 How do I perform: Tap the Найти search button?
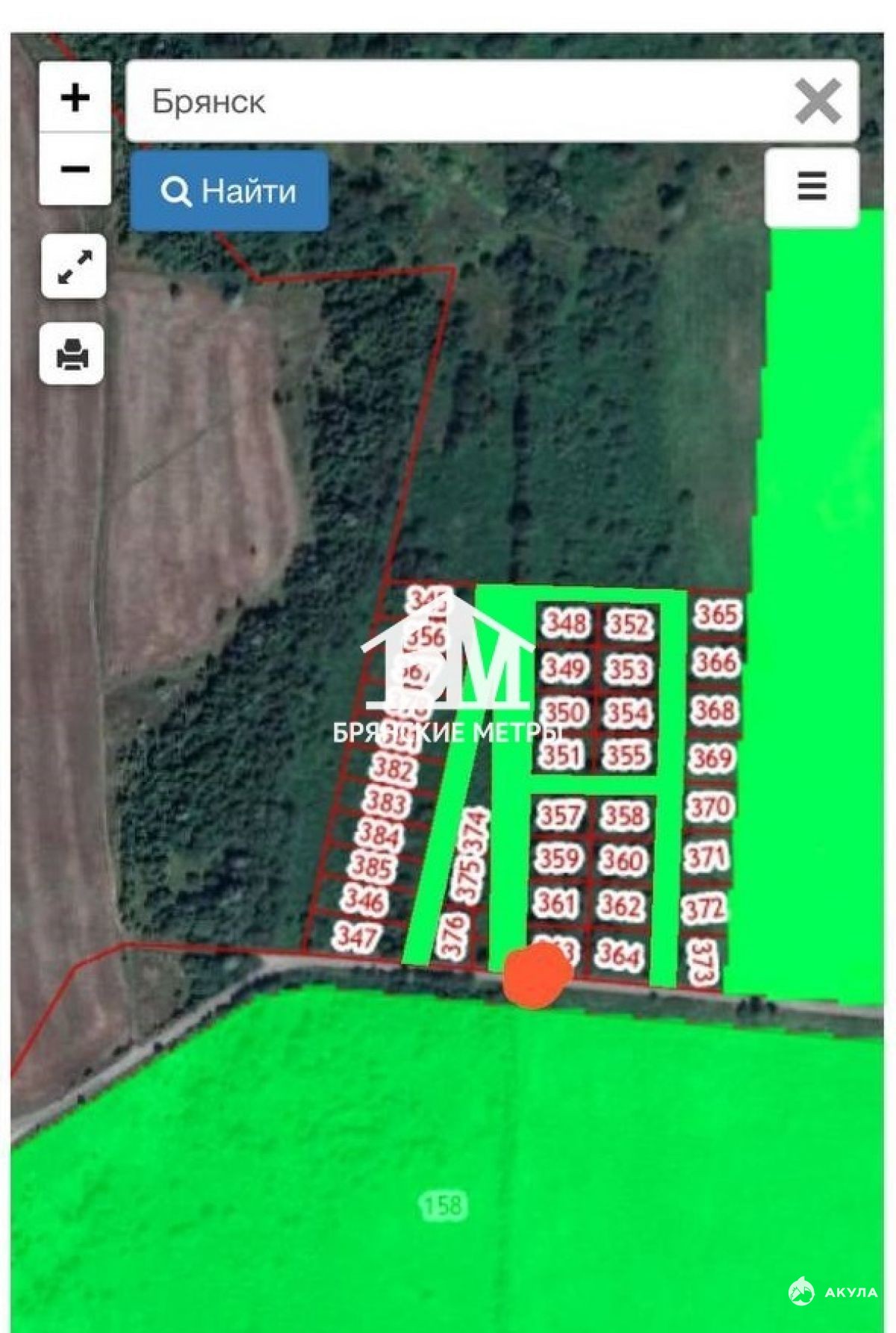click(229, 191)
